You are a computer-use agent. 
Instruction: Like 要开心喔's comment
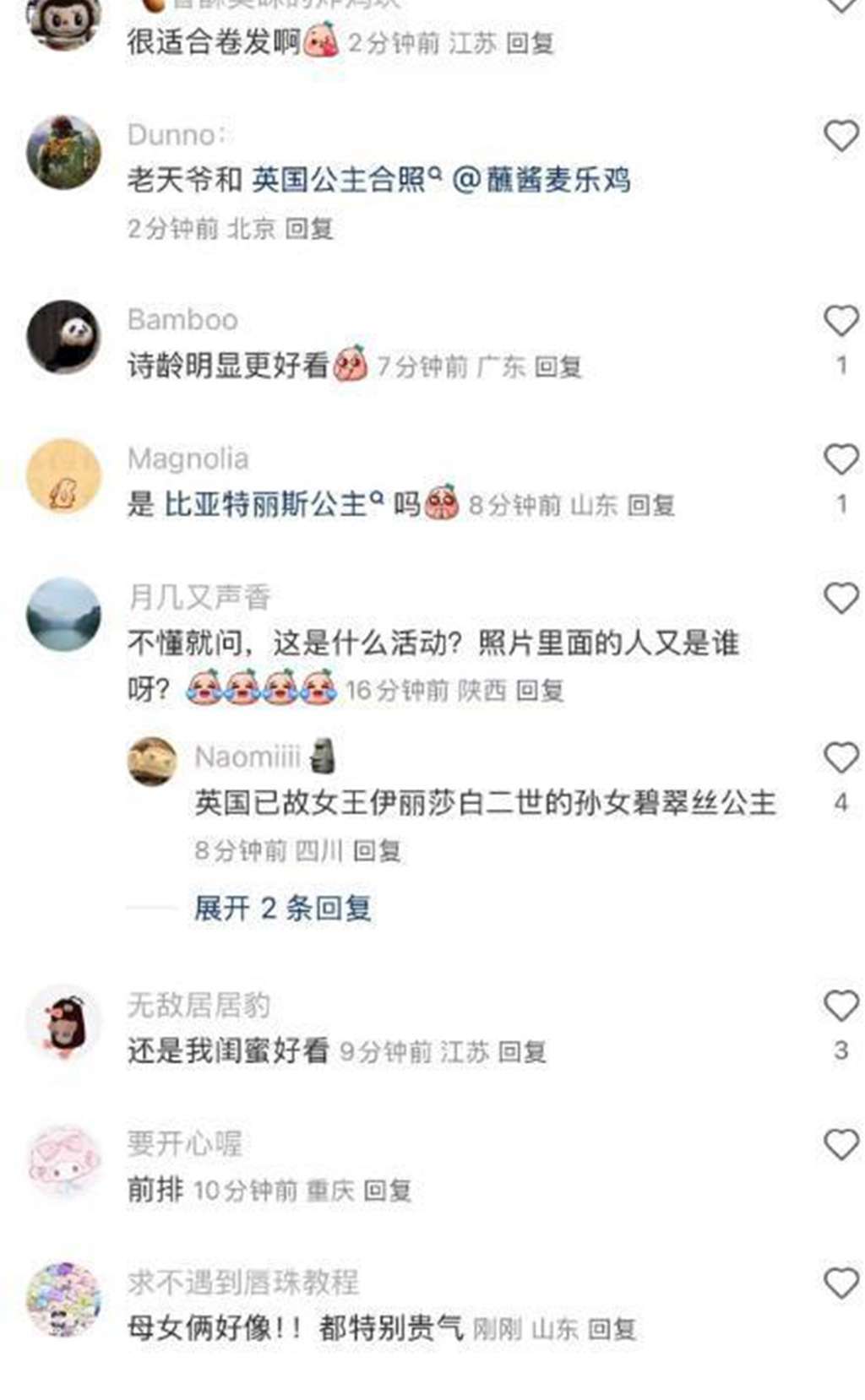pyautogui.click(x=841, y=1144)
